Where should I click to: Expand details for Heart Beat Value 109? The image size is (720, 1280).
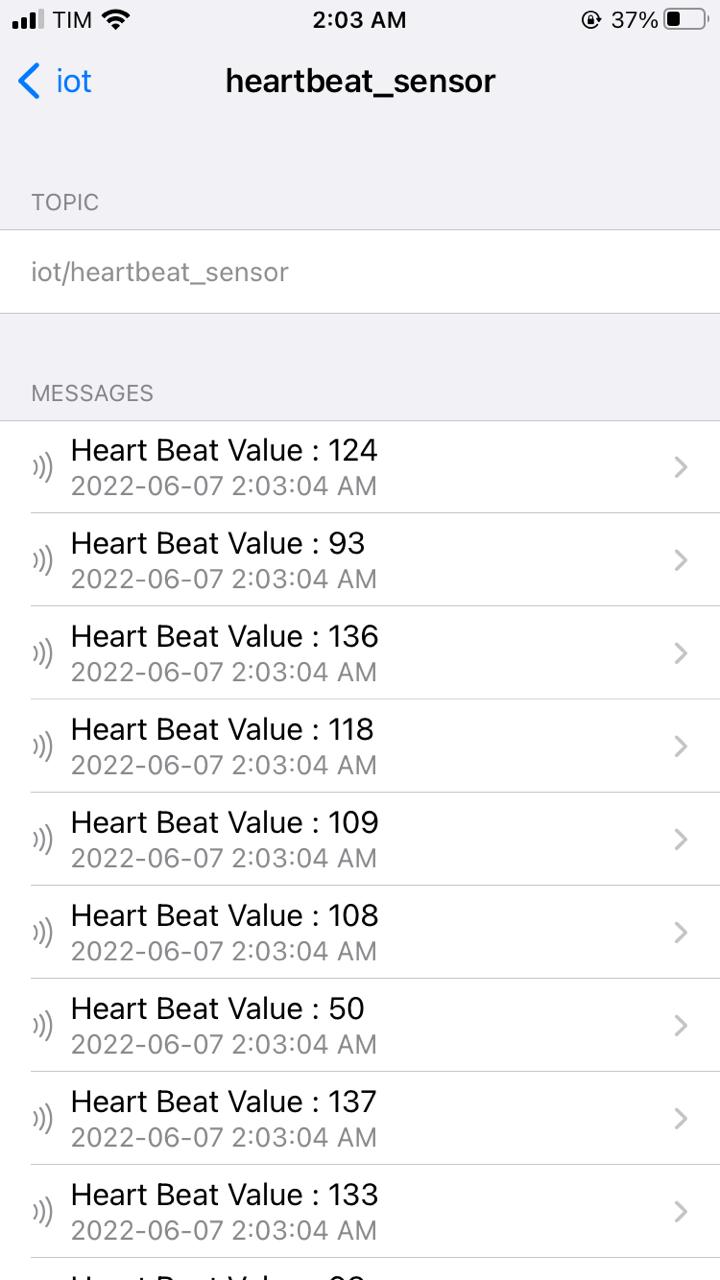[x=680, y=839]
